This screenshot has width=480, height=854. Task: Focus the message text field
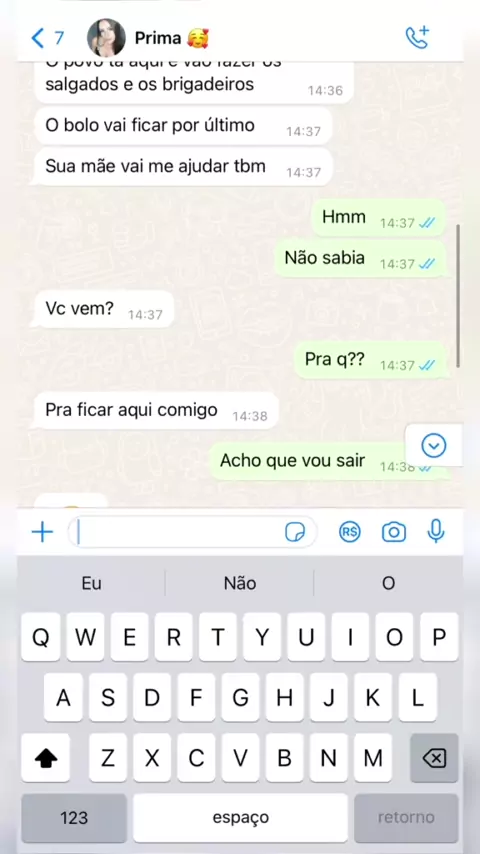pyautogui.click(x=192, y=532)
